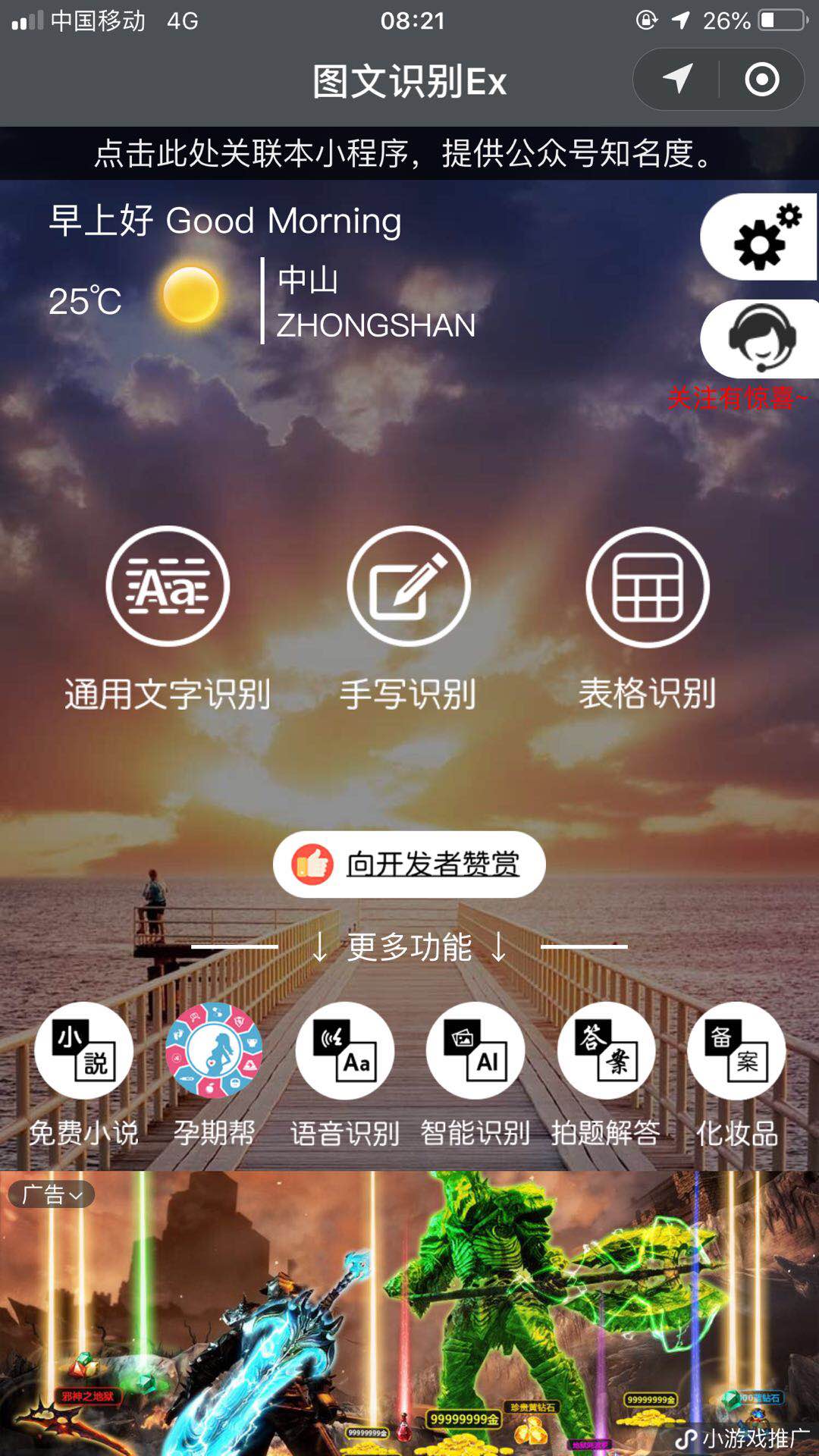Open the game advertisement banner

tap(409, 1319)
